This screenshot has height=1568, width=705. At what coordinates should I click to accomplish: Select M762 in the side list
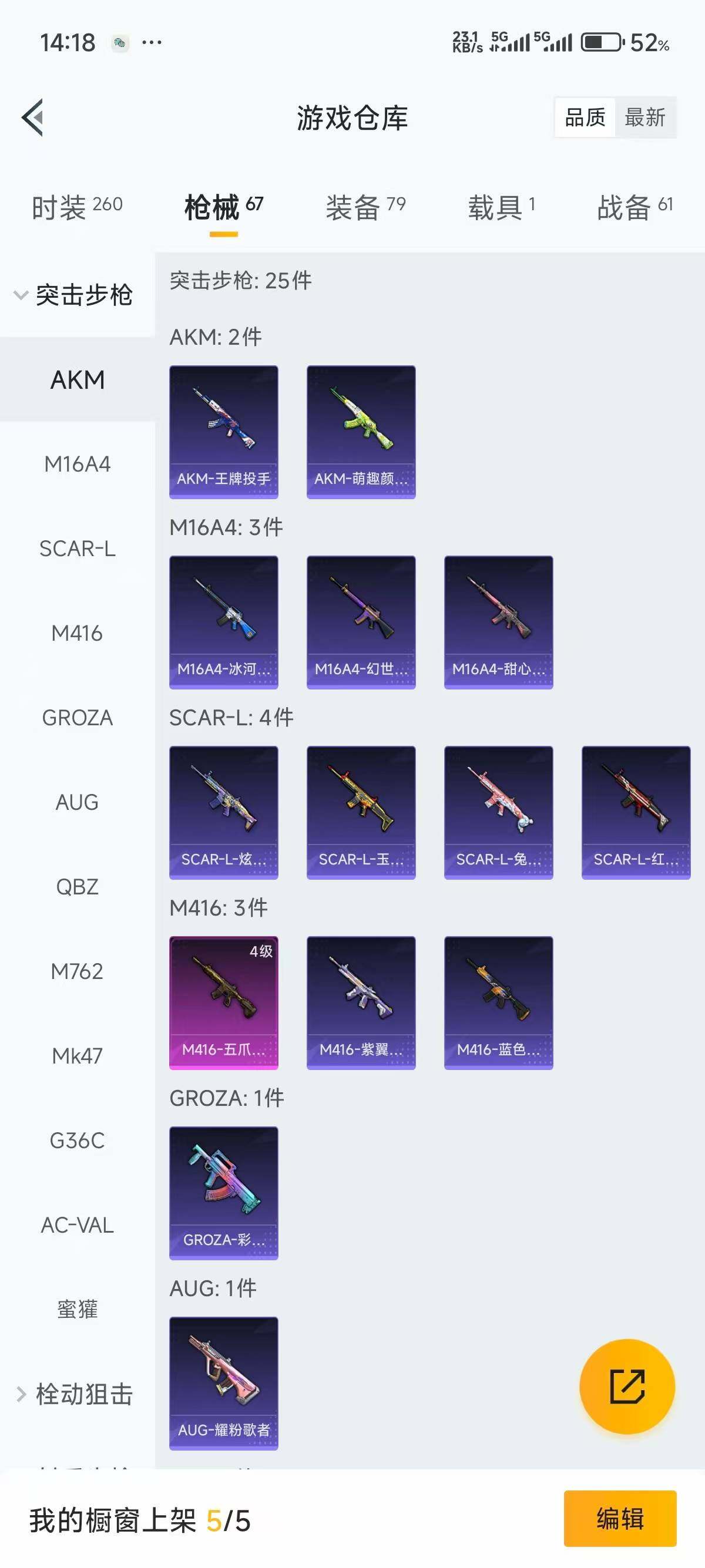(x=78, y=971)
